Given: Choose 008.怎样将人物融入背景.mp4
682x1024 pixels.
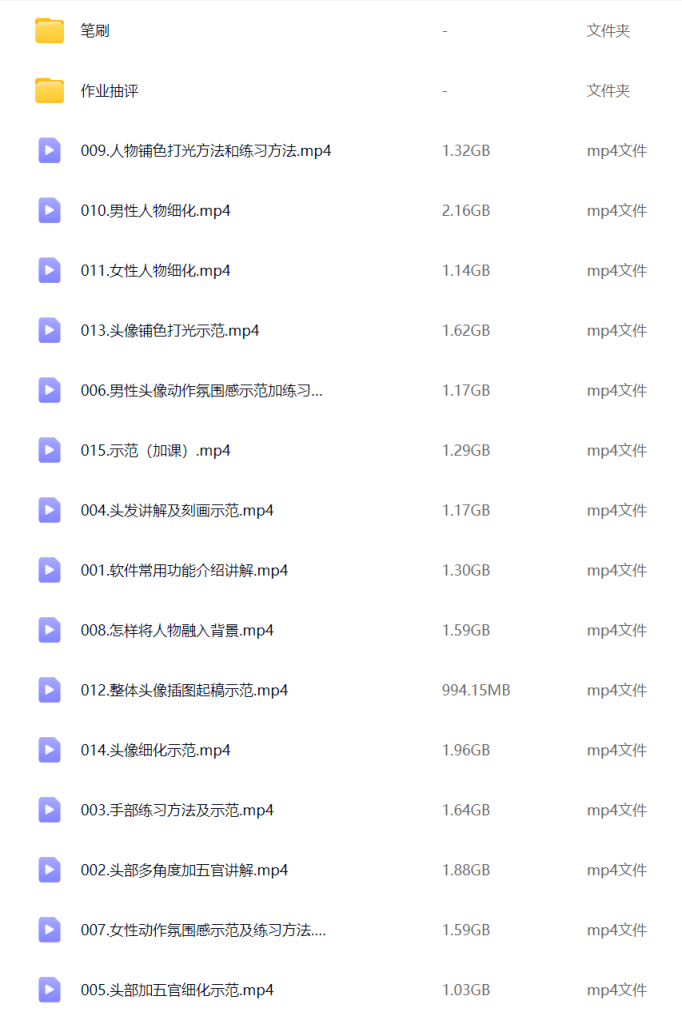Looking at the screenshot, I should [x=176, y=631].
